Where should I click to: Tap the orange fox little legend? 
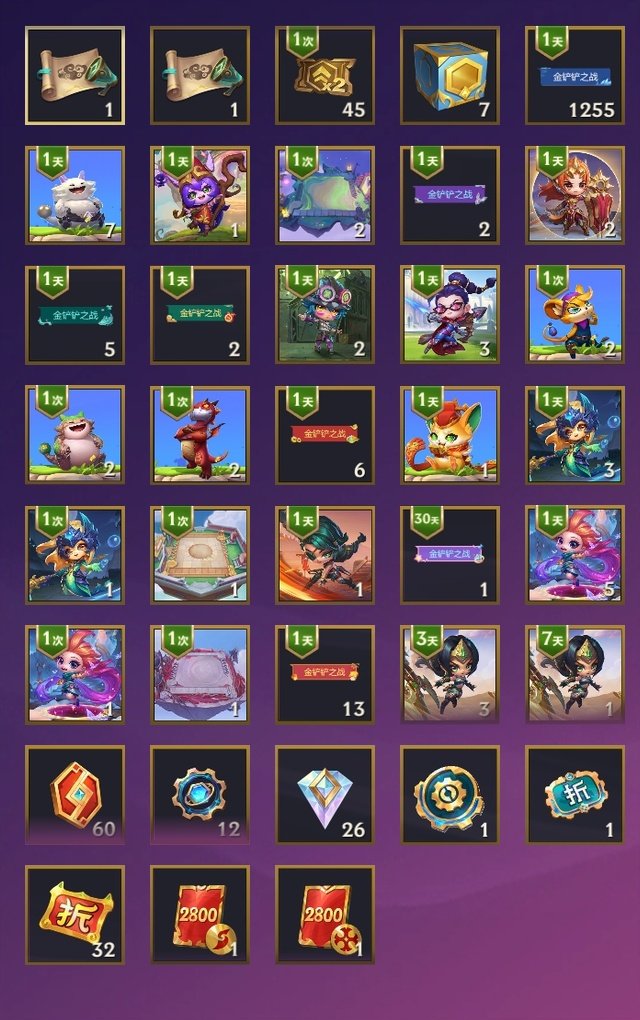pos(449,435)
